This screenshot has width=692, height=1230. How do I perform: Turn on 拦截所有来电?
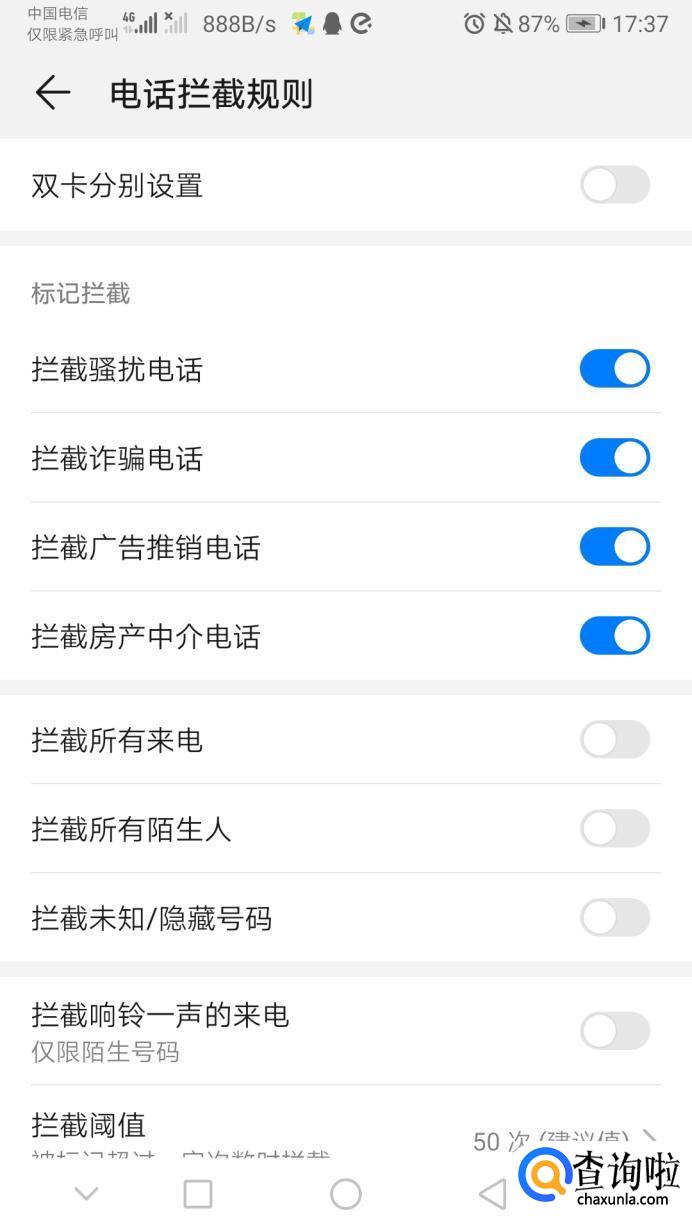click(x=614, y=740)
